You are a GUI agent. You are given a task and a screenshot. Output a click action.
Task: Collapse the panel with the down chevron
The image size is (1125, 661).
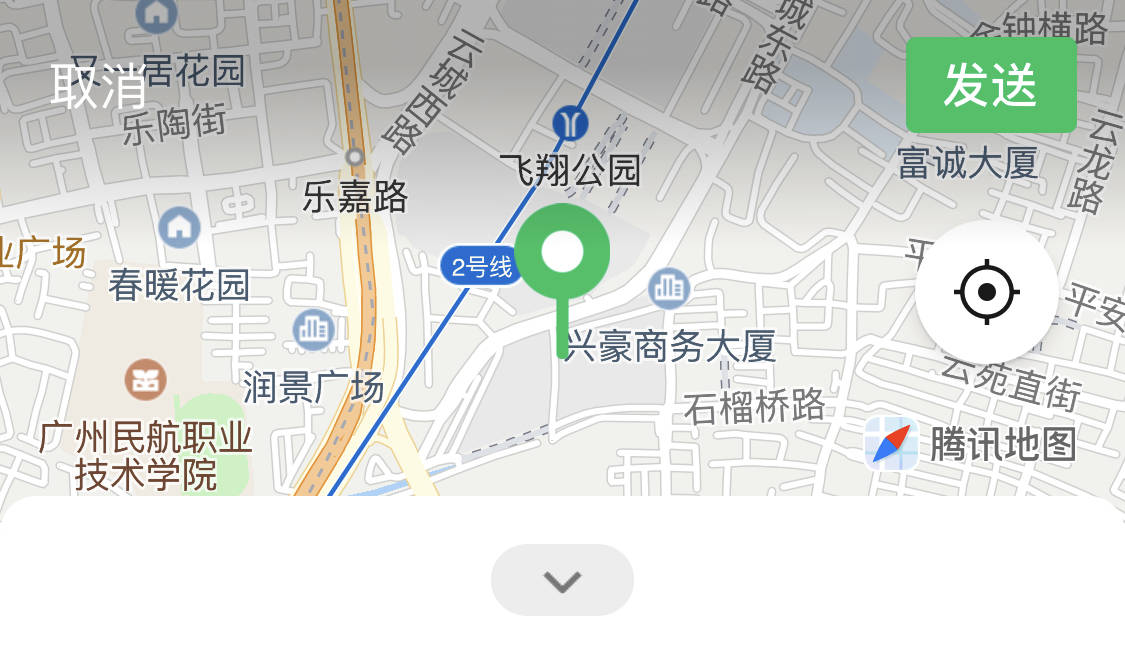[562, 580]
